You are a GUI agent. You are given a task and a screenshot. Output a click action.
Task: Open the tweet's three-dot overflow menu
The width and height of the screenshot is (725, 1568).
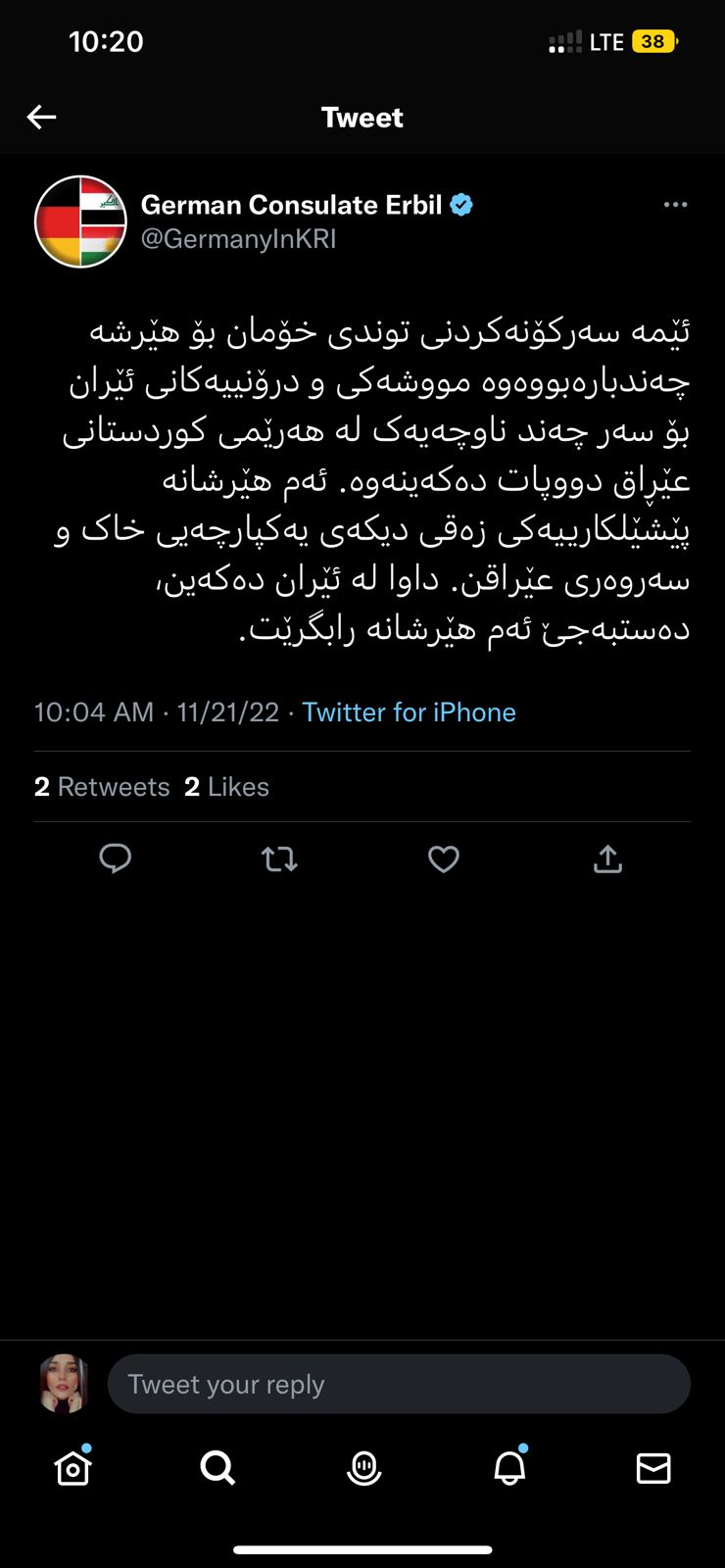(675, 205)
